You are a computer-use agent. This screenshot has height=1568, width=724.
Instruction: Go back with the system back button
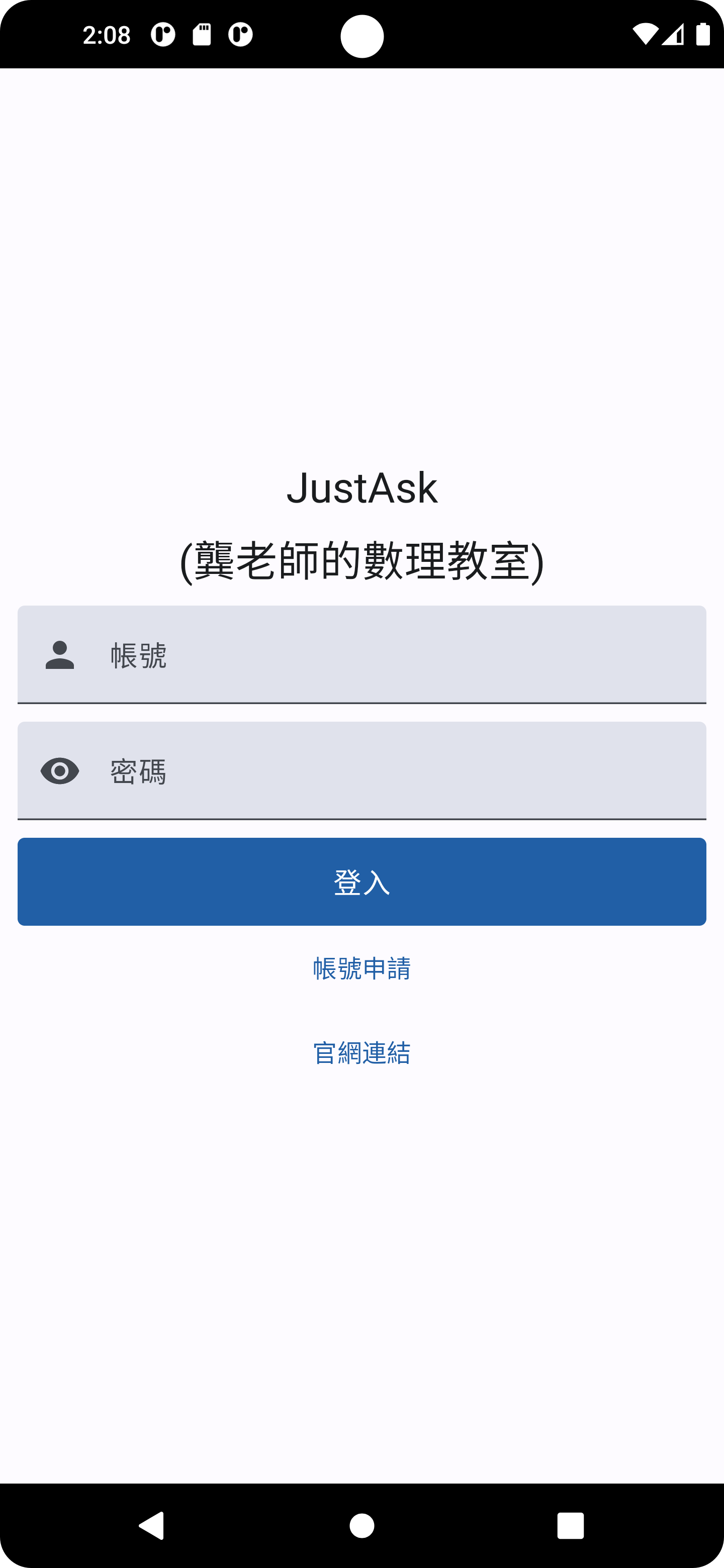tap(152, 1525)
